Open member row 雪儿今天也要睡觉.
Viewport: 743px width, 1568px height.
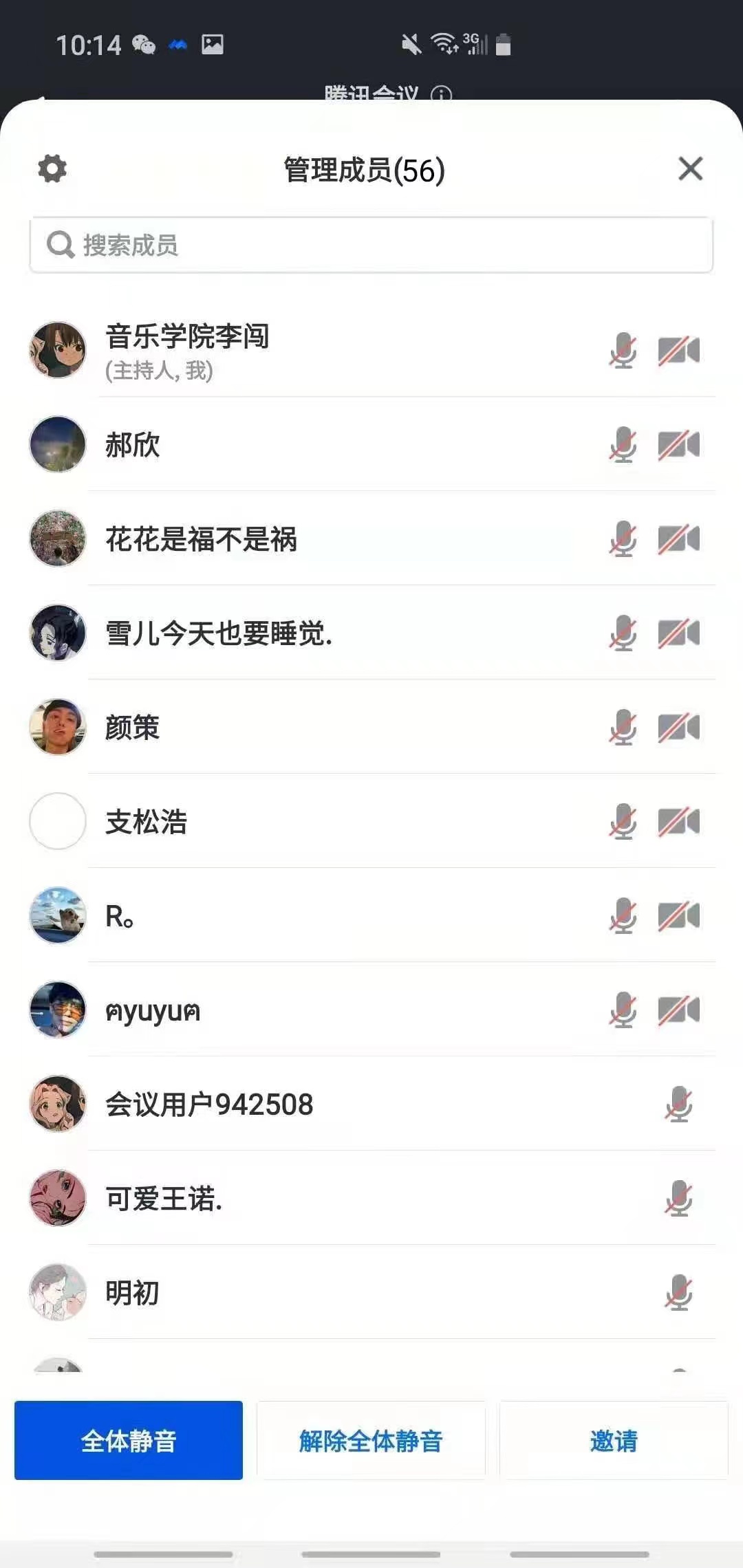(x=371, y=633)
